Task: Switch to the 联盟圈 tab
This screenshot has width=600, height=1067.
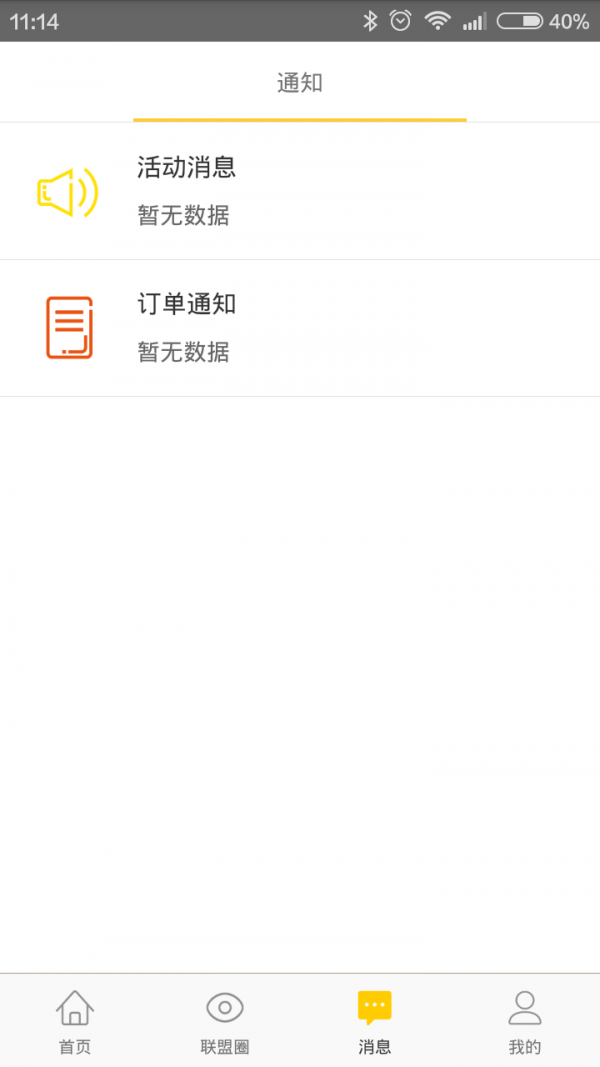Action: 225,1021
